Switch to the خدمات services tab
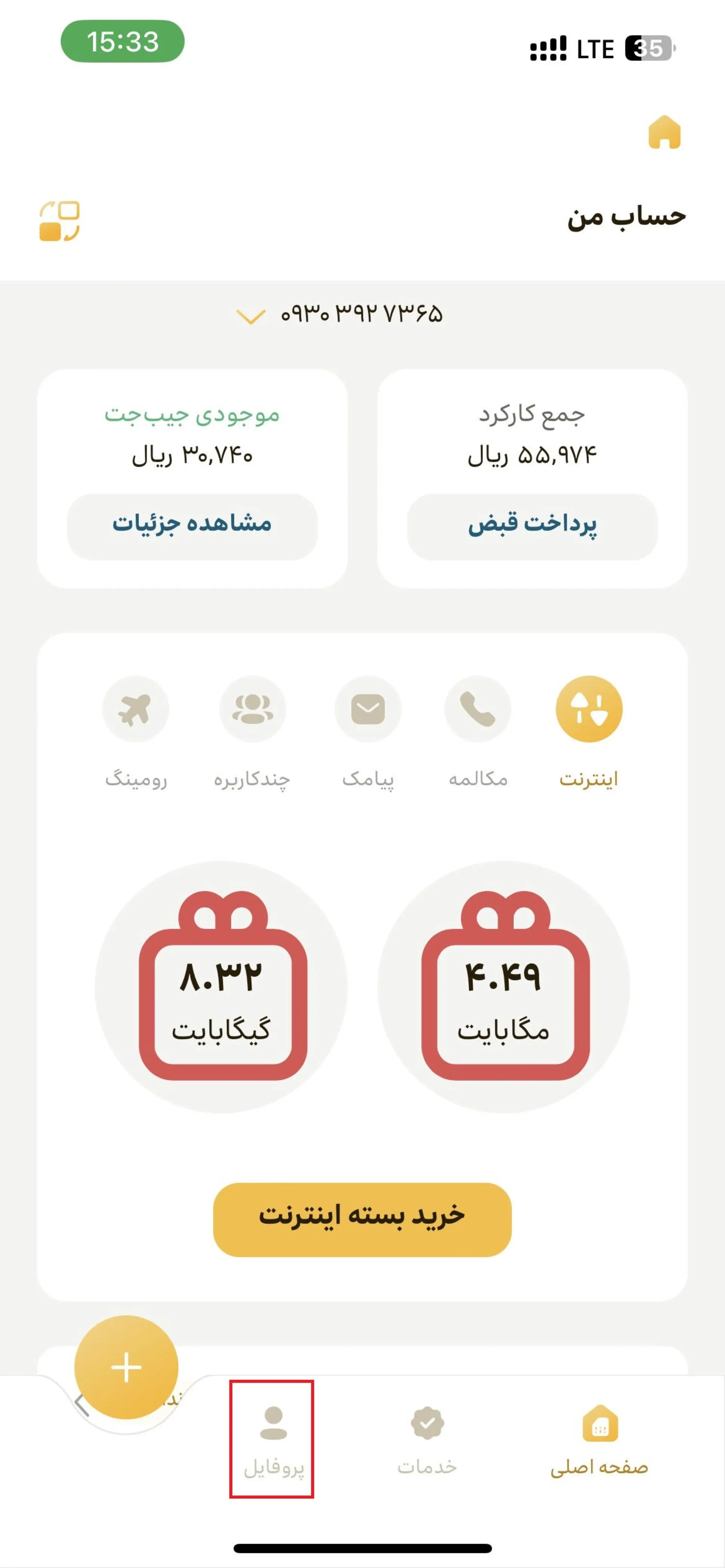The height and width of the screenshot is (1568, 725). [x=427, y=1440]
